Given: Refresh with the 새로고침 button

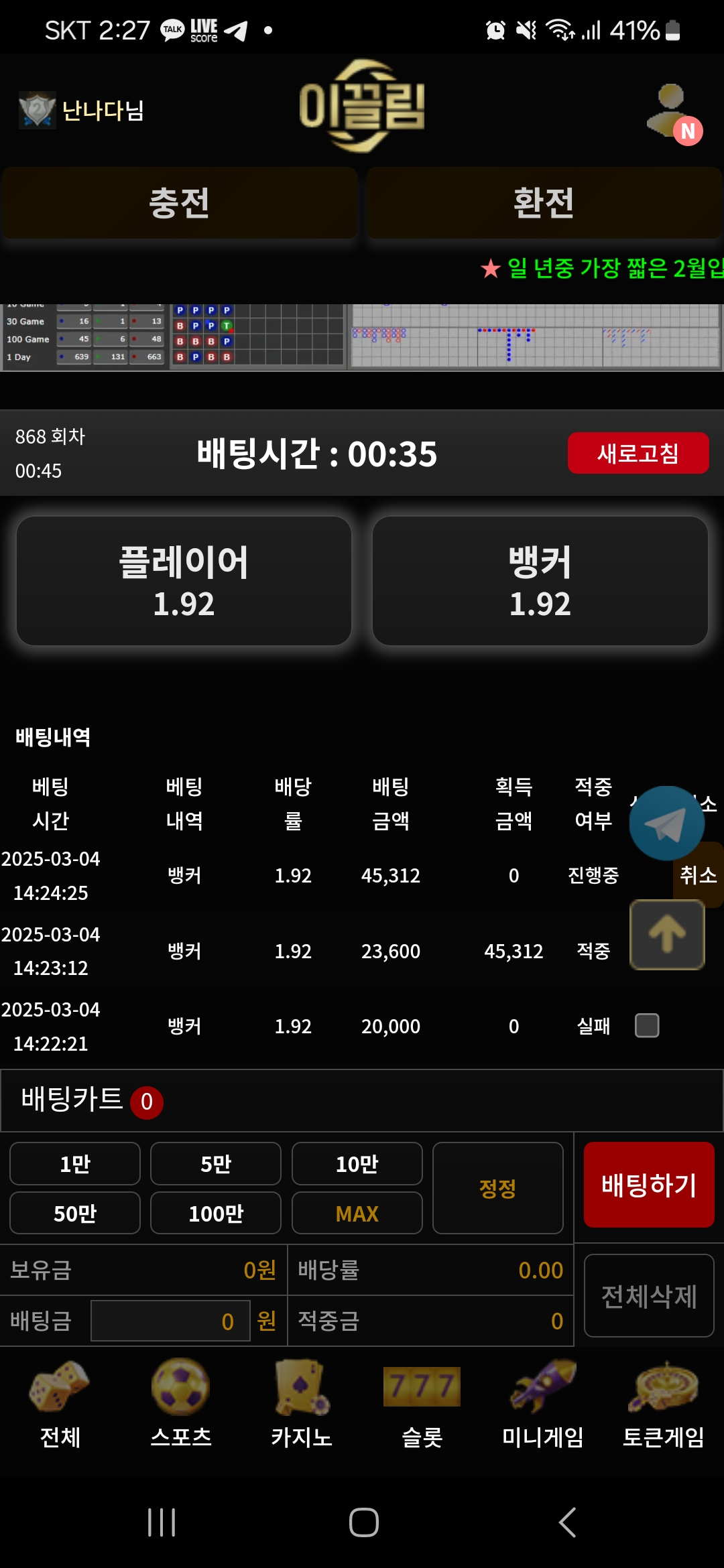Looking at the screenshot, I should (638, 453).
